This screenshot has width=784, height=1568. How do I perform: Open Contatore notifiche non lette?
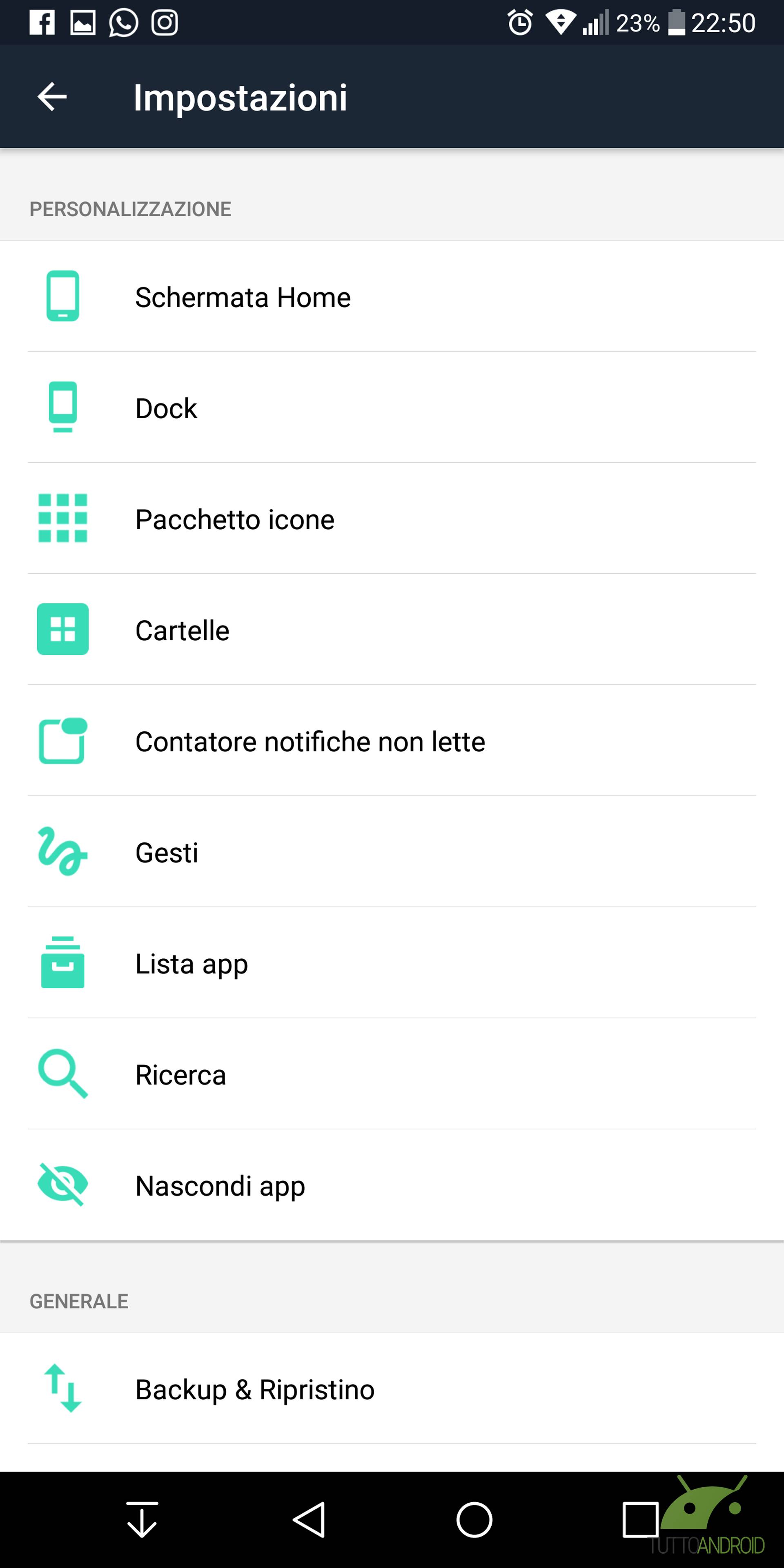(392, 741)
